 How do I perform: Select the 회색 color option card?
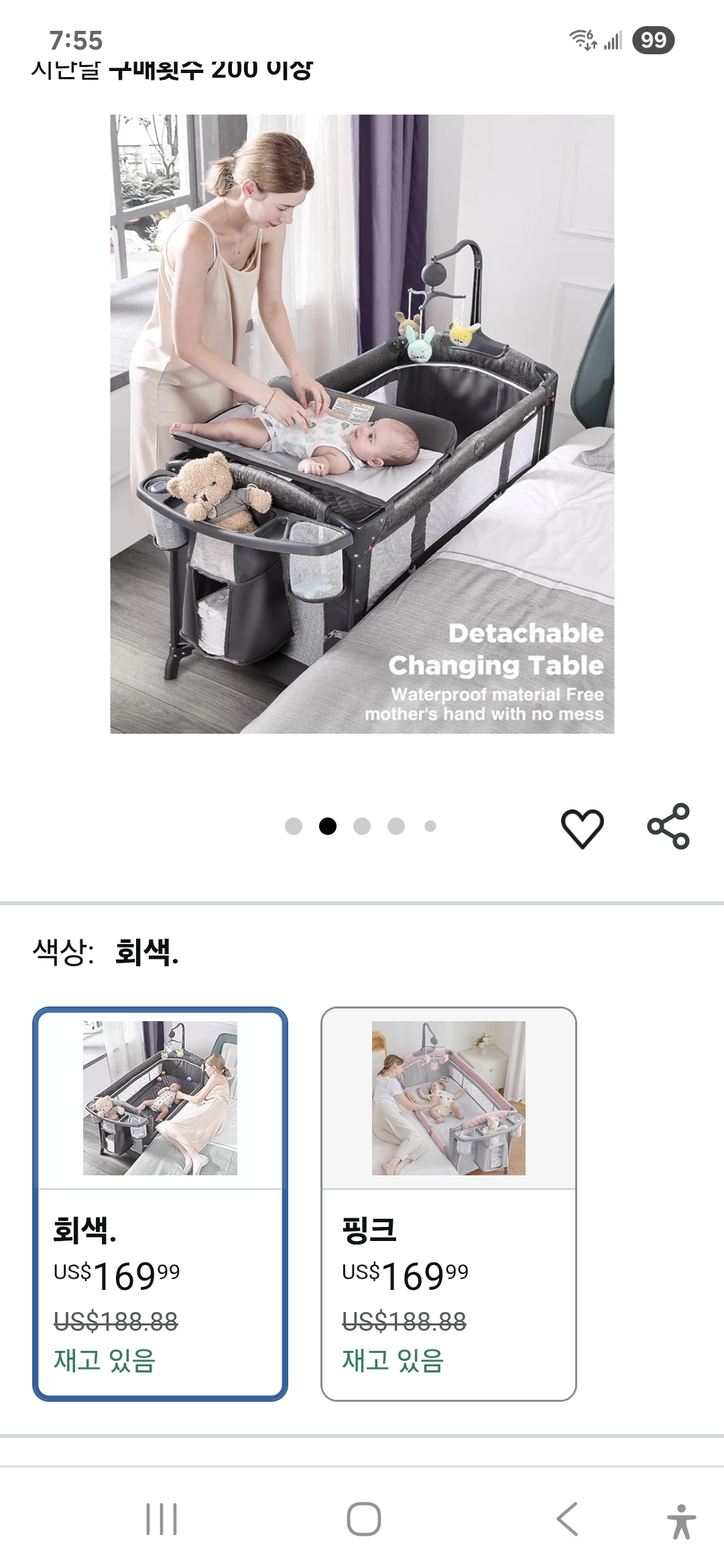(x=160, y=1203)
